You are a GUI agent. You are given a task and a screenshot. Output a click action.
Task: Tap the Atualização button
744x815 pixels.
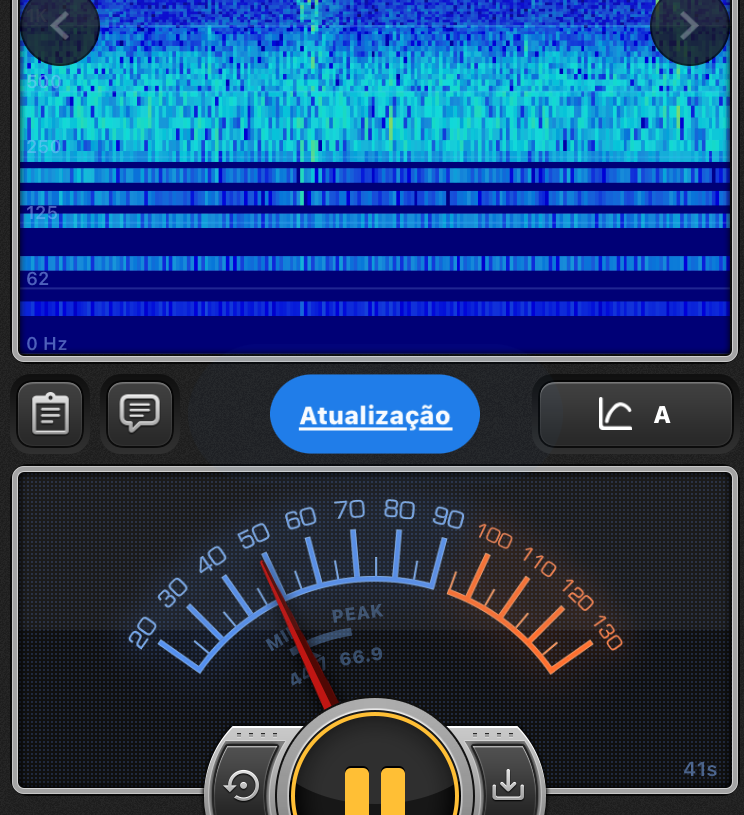click(375, 415)
